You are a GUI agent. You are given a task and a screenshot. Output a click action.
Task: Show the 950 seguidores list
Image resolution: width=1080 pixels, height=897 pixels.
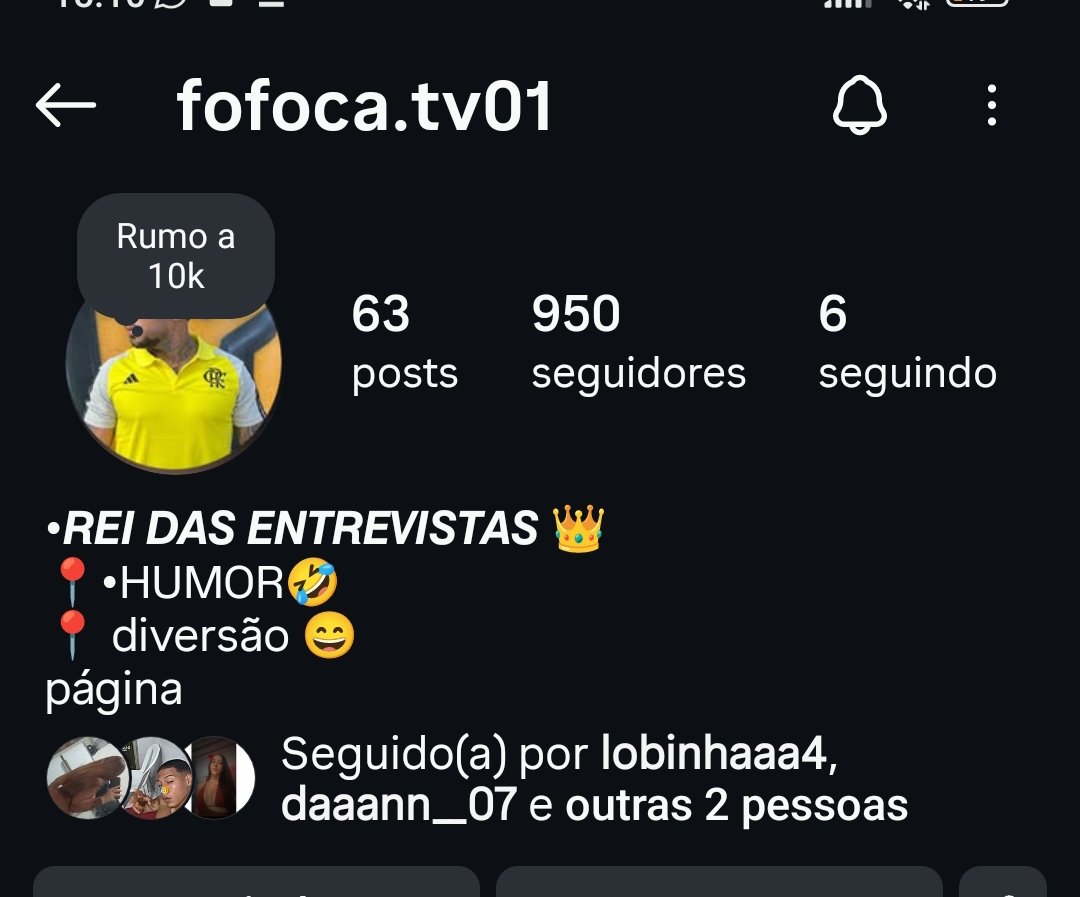click(x=638, y=343)
